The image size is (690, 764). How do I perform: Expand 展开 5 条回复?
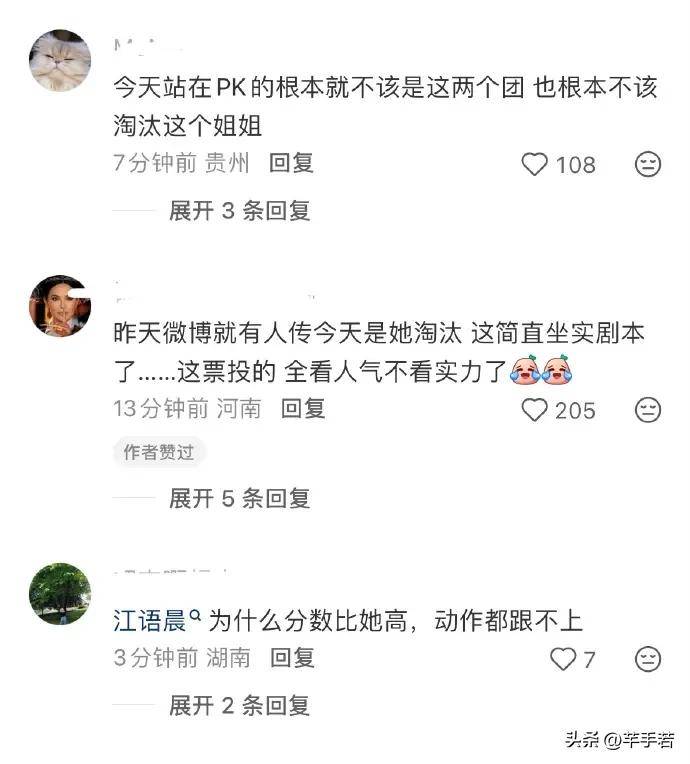pyautogui.click(x=239, y=498)
